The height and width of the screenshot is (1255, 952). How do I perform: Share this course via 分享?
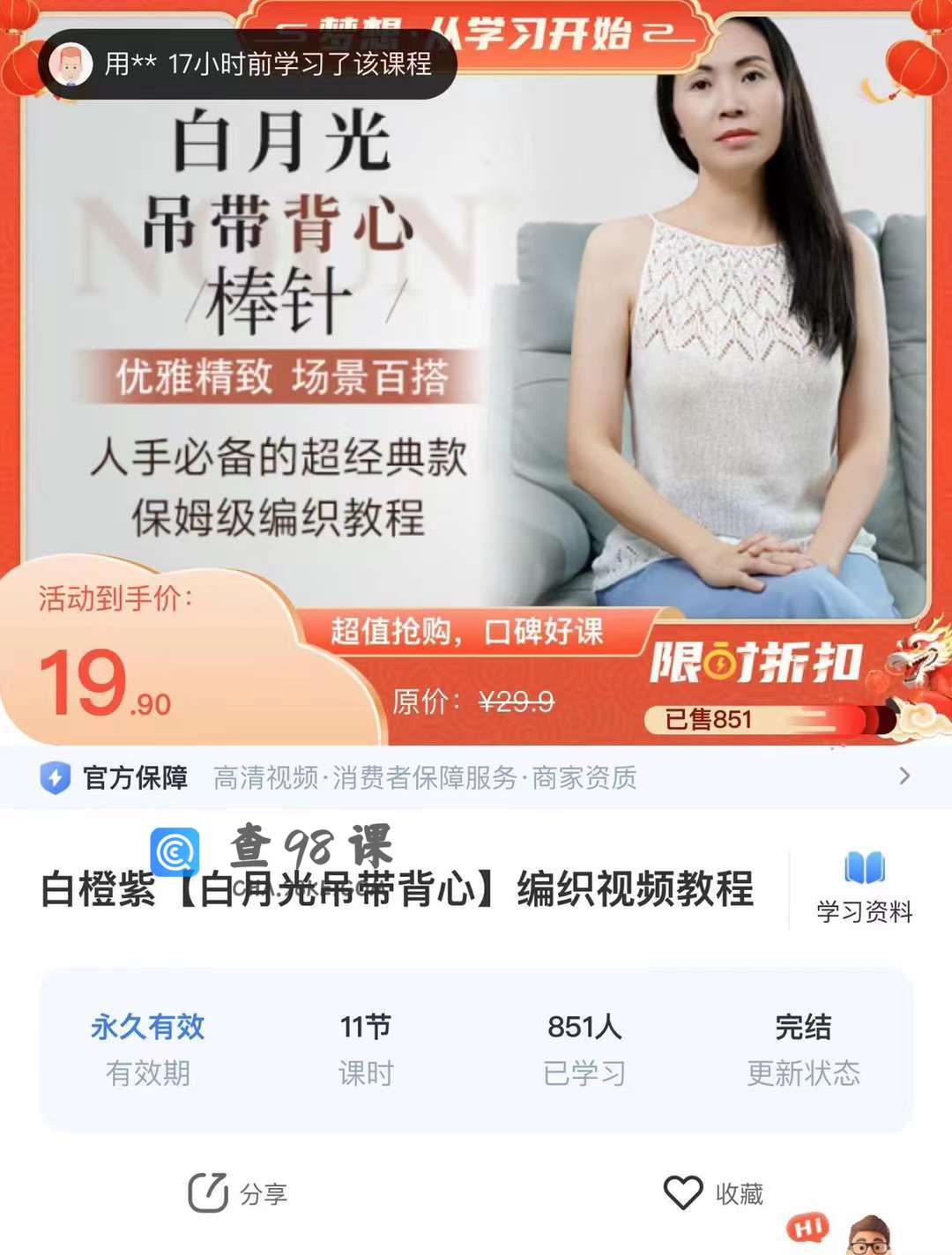[x=238, y=1193]
